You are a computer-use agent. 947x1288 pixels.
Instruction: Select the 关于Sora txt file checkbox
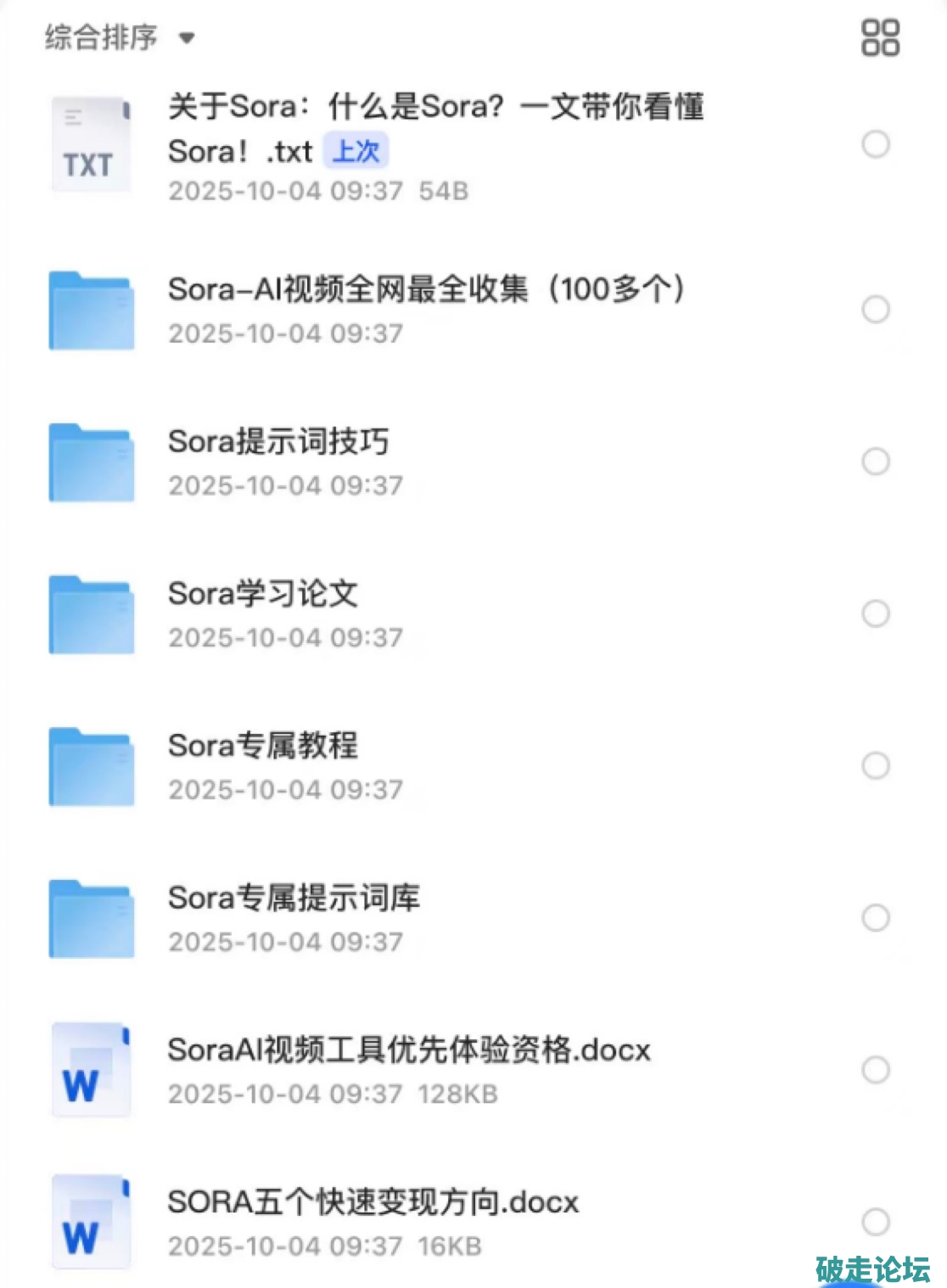pos(876,144)
